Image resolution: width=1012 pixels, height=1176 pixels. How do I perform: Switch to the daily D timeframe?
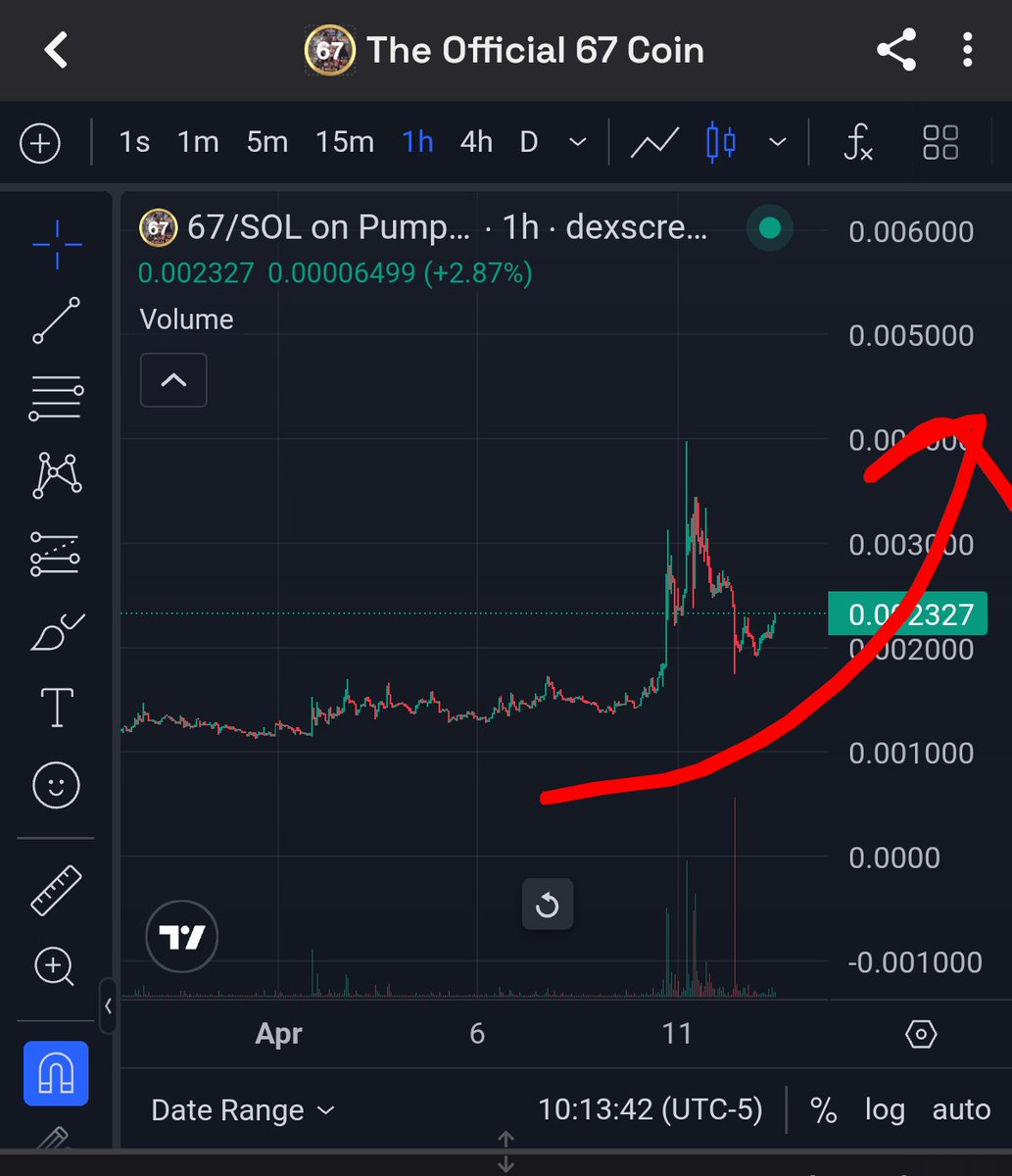[529, 143]
